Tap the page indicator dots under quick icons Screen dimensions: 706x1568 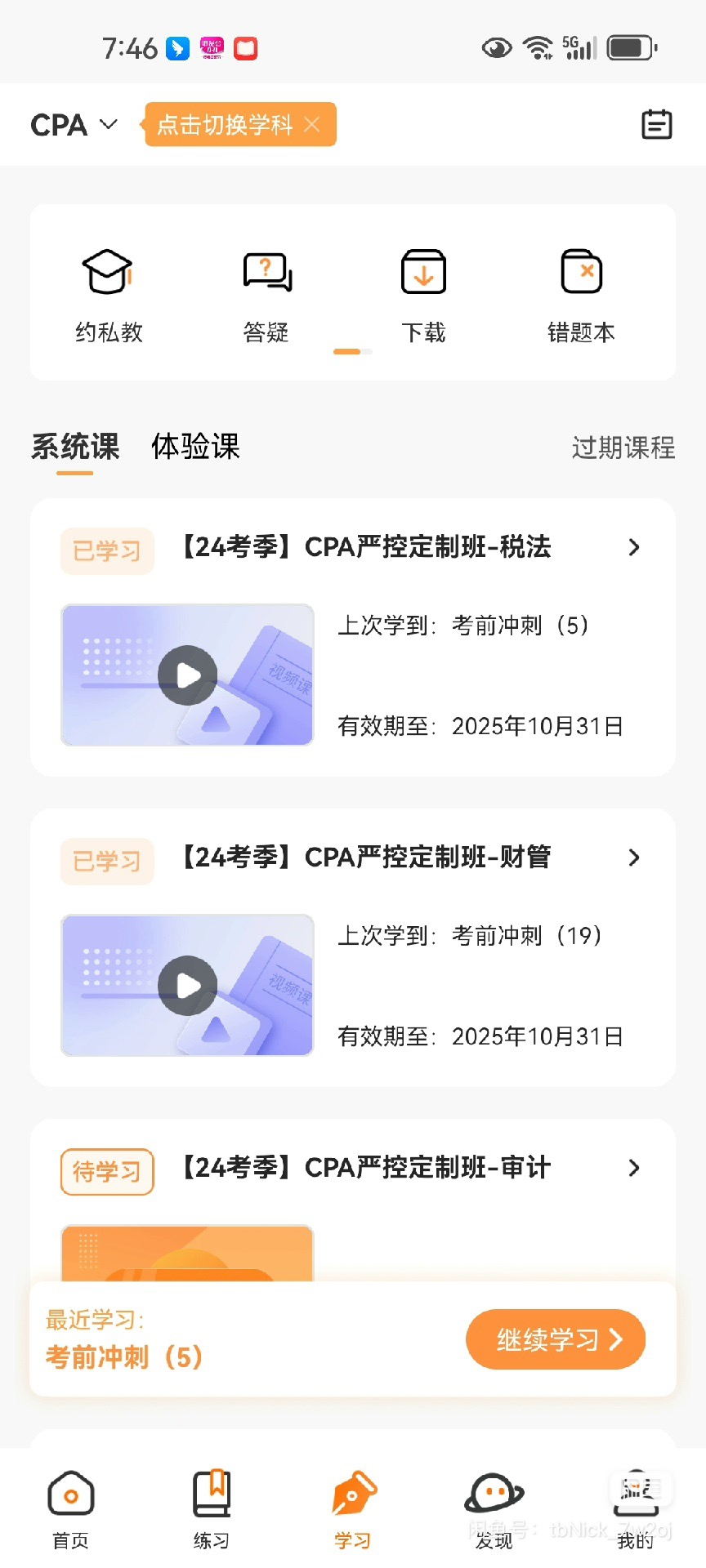click(x=351, y=351)
